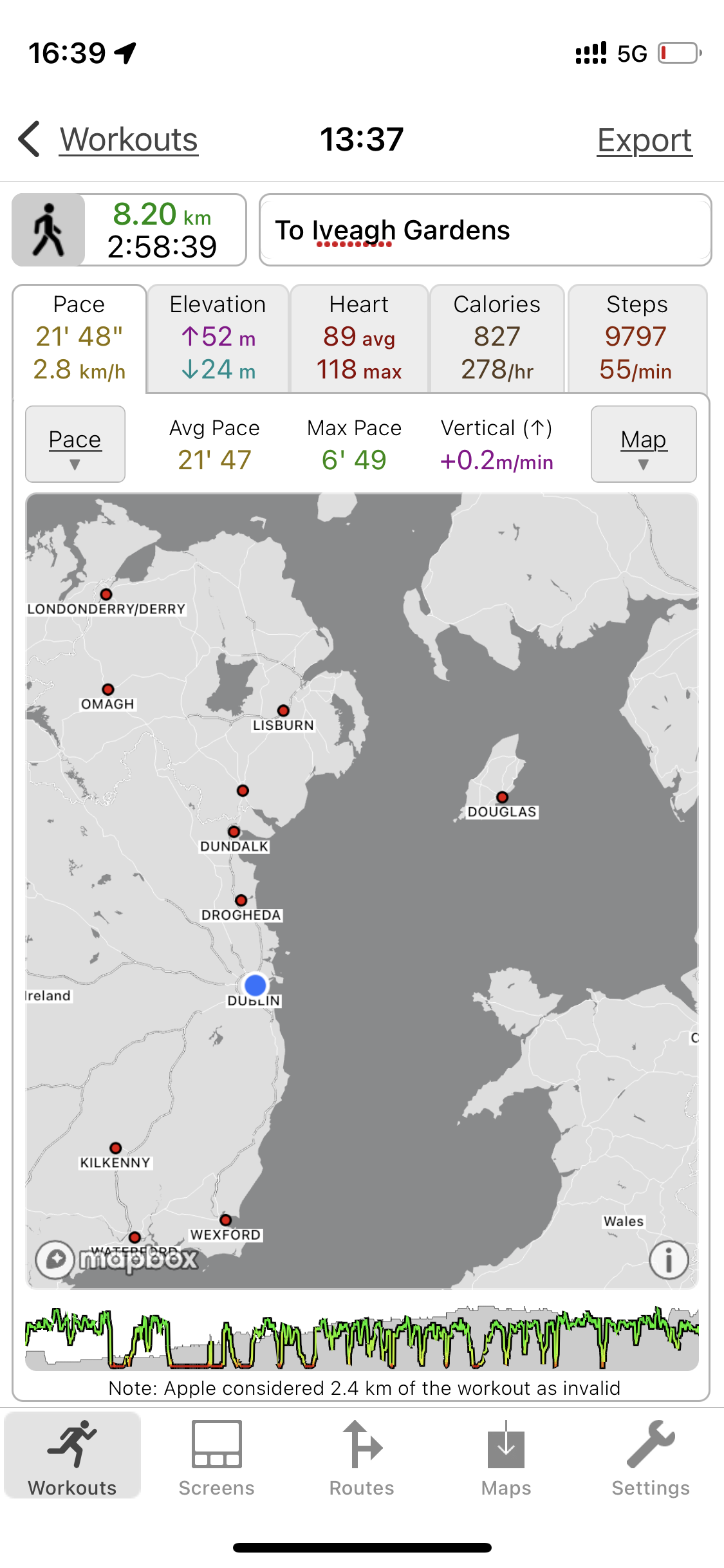Image resolution: width=724 pixels, height=1568 pixels.
Task: Switch to the Routes tab
Action: click(x=362, y=1458)
